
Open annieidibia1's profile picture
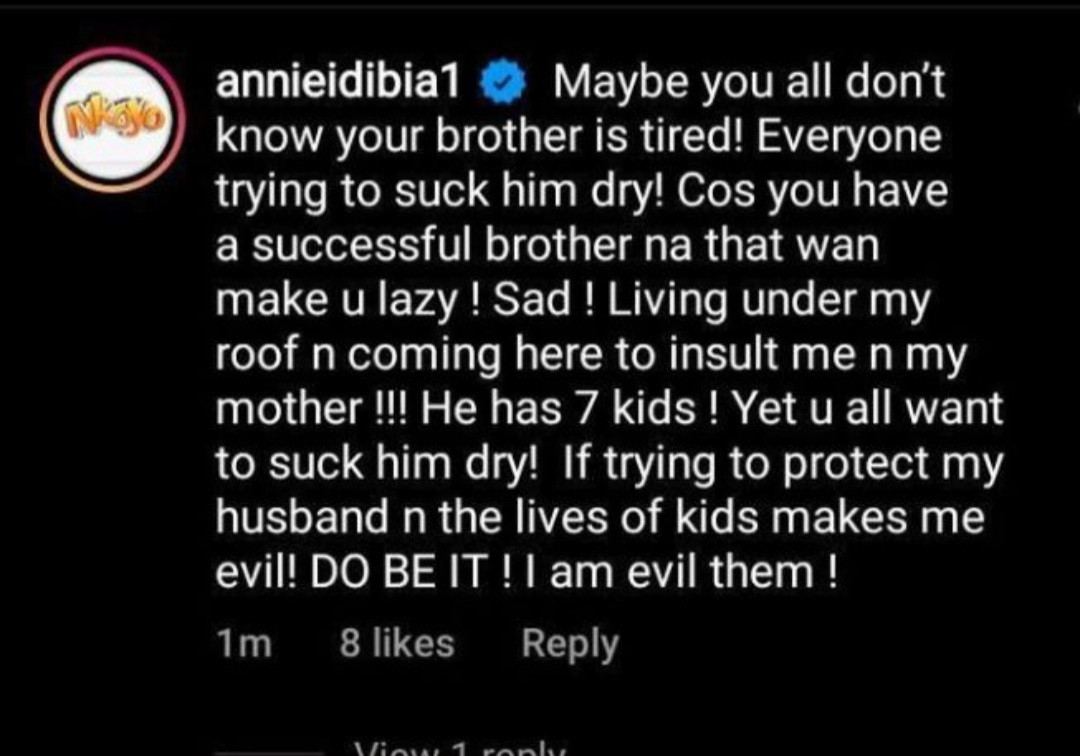[112, 118]
